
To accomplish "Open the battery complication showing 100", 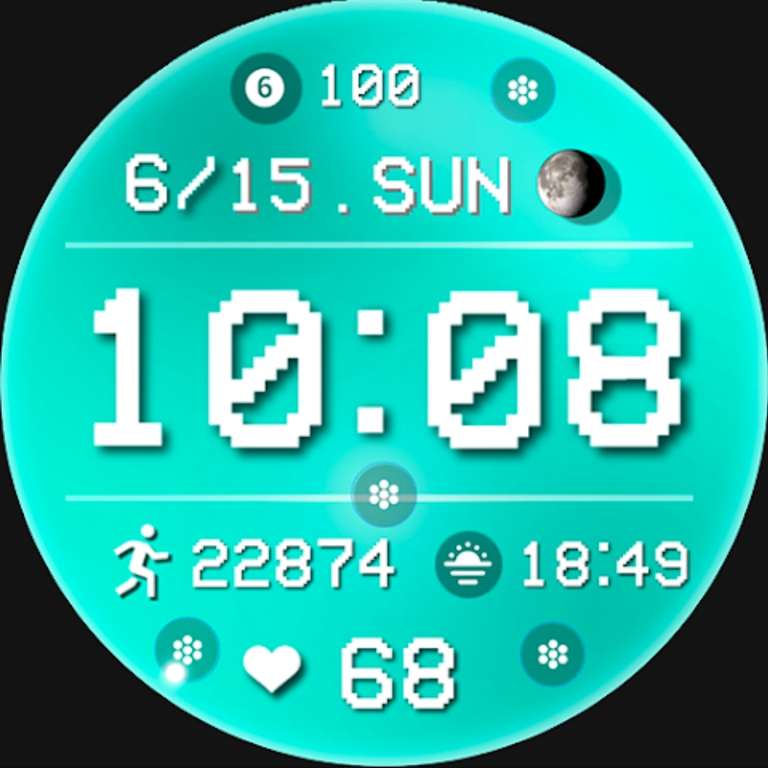I will [x=327, y=88].
